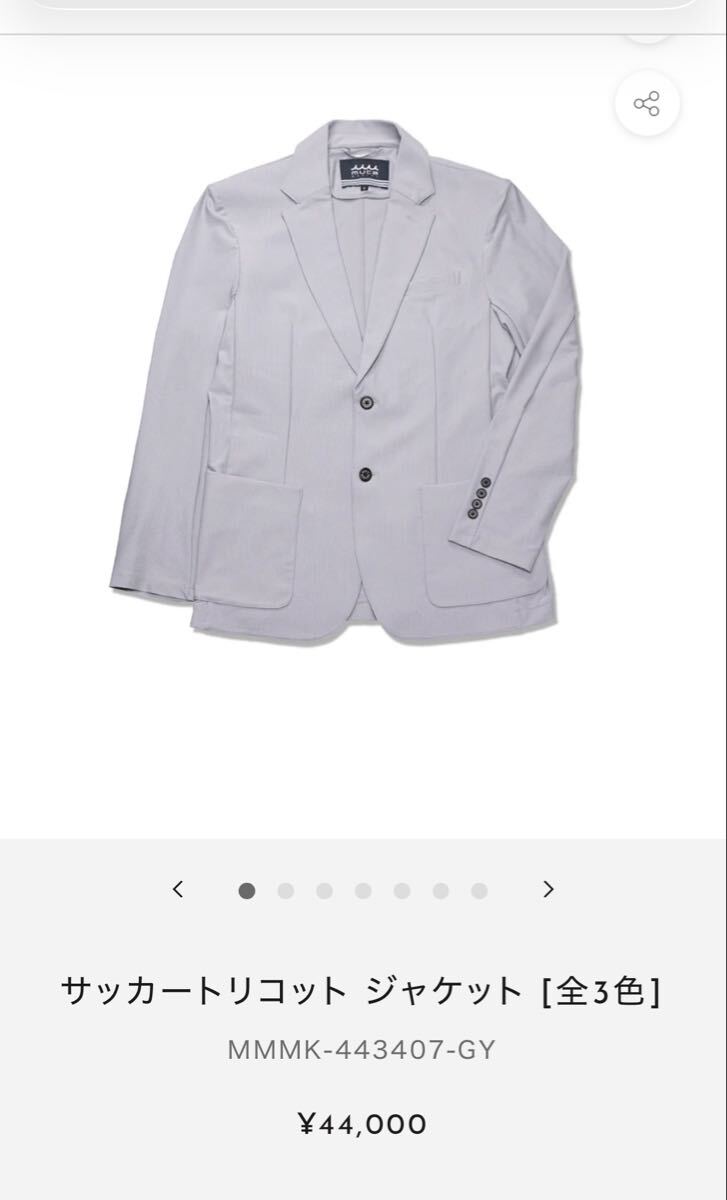Viewport: 727px width, 1200px height.
Task: Share this jacket product page
Action: [x=647, y=103]
